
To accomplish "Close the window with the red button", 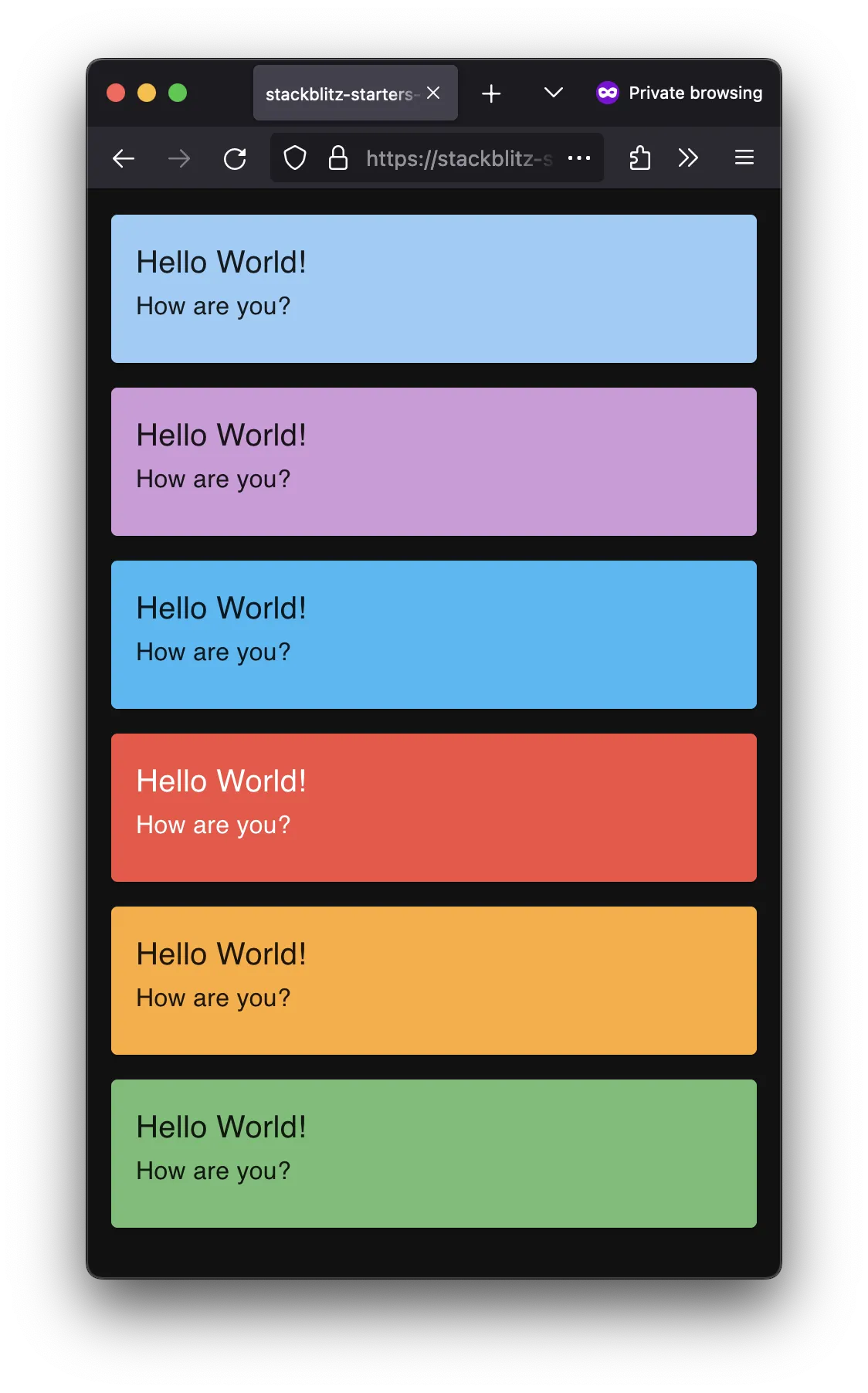I will click(116, 93).
